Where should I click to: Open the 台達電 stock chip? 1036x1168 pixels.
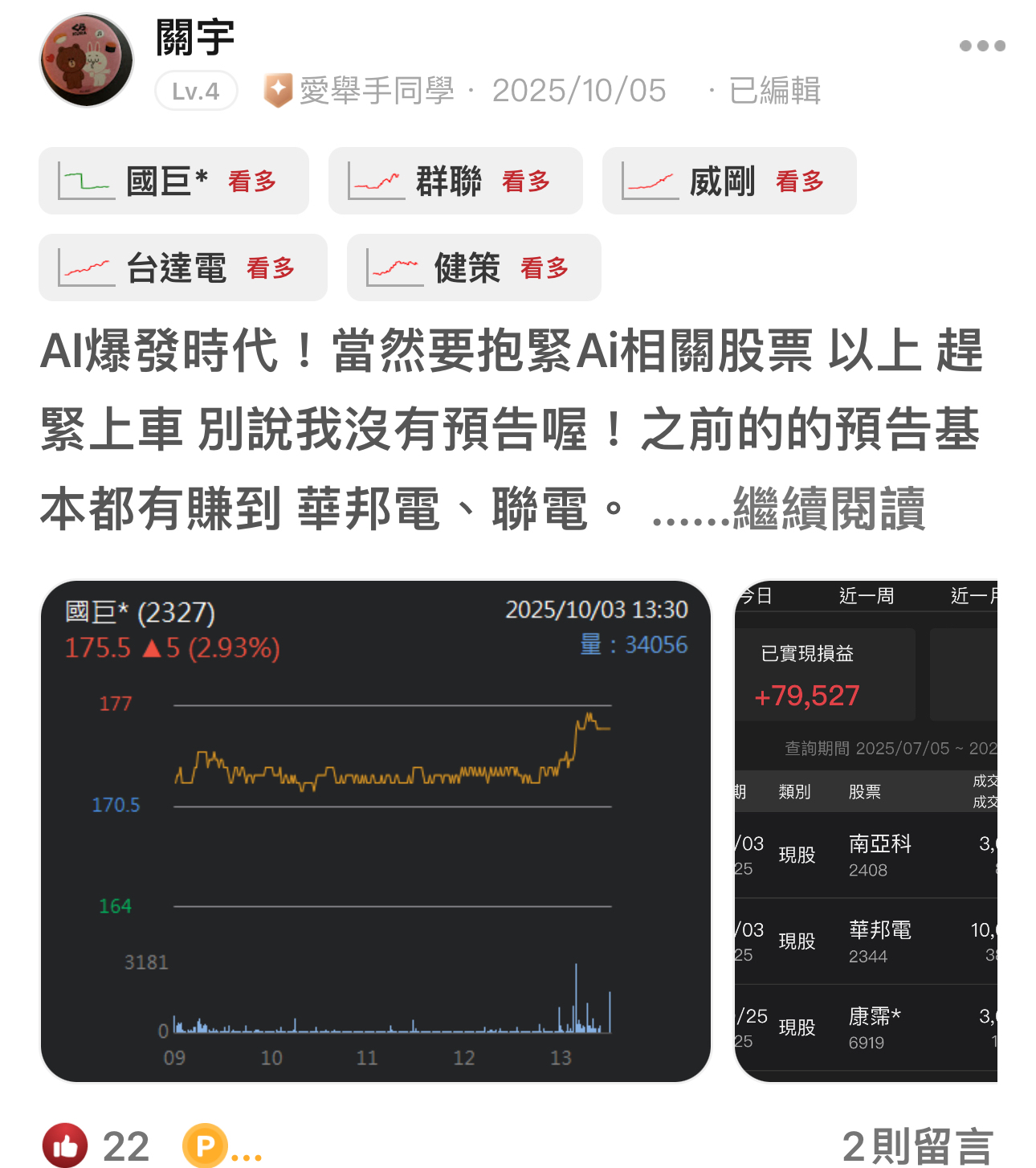click(182, 267)
